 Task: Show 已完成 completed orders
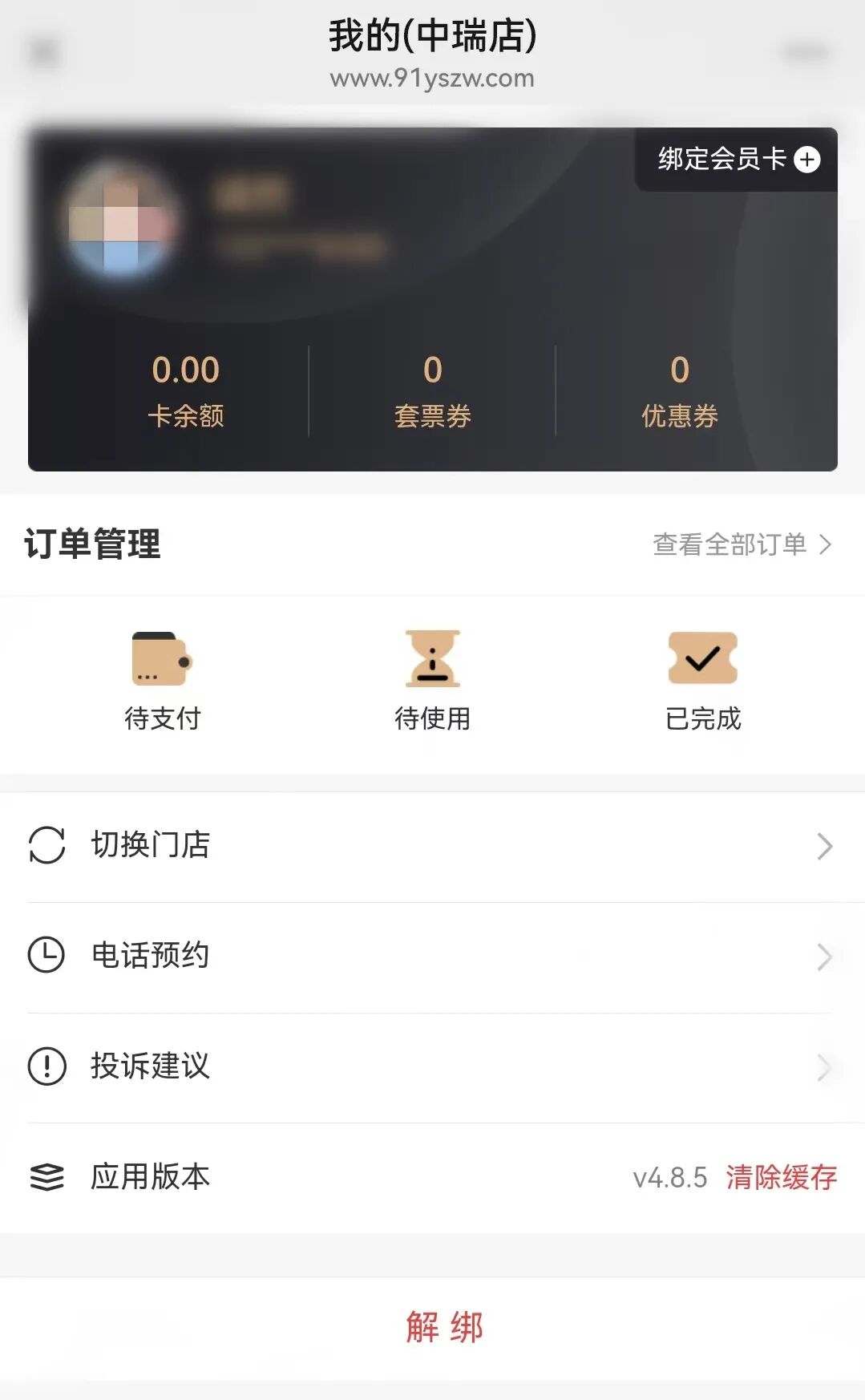[703, 680]
